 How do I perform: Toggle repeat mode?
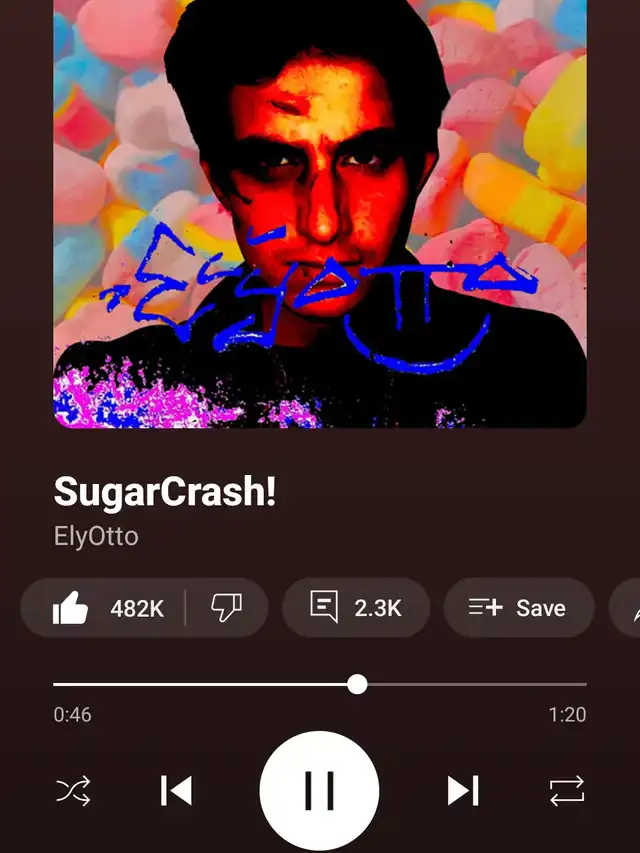coord(567,792)
